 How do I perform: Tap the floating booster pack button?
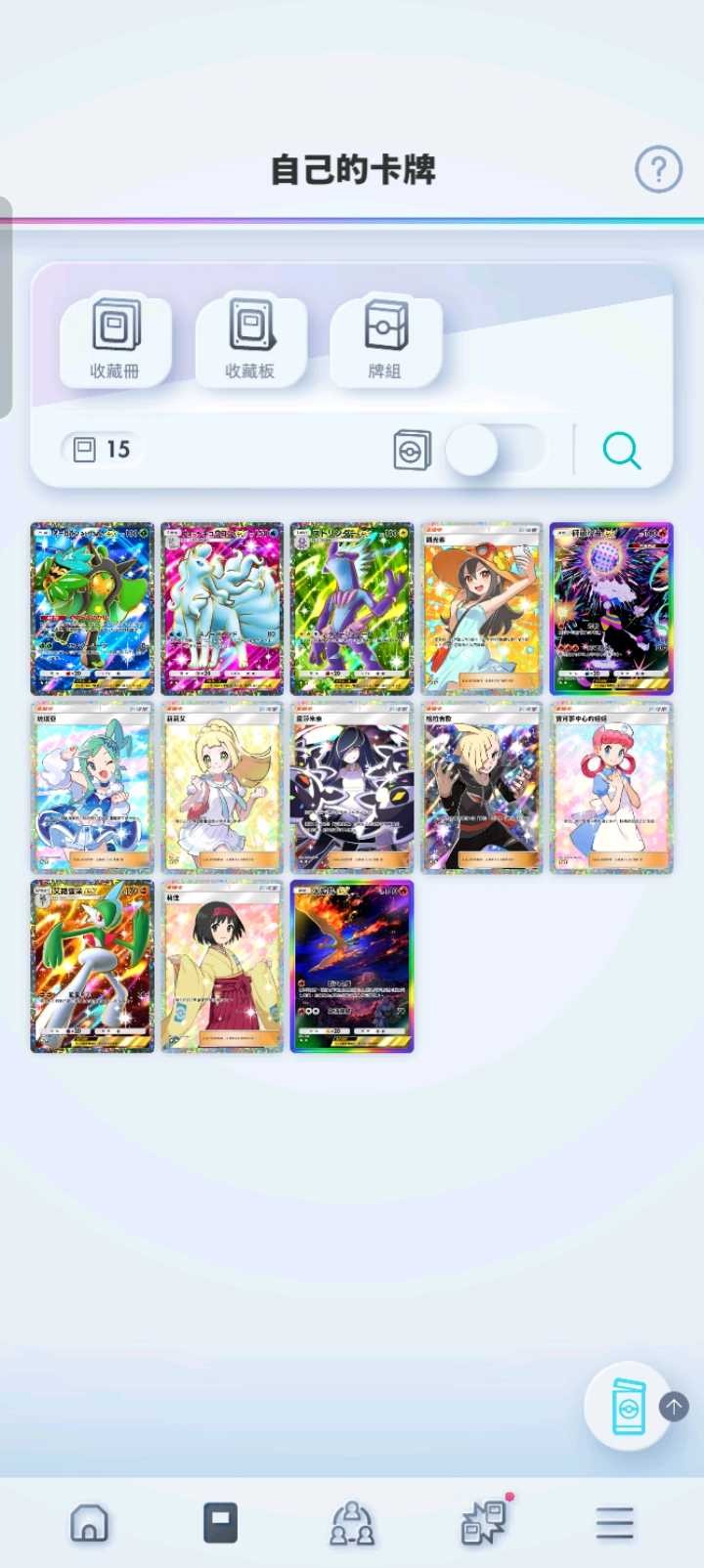628,1406
